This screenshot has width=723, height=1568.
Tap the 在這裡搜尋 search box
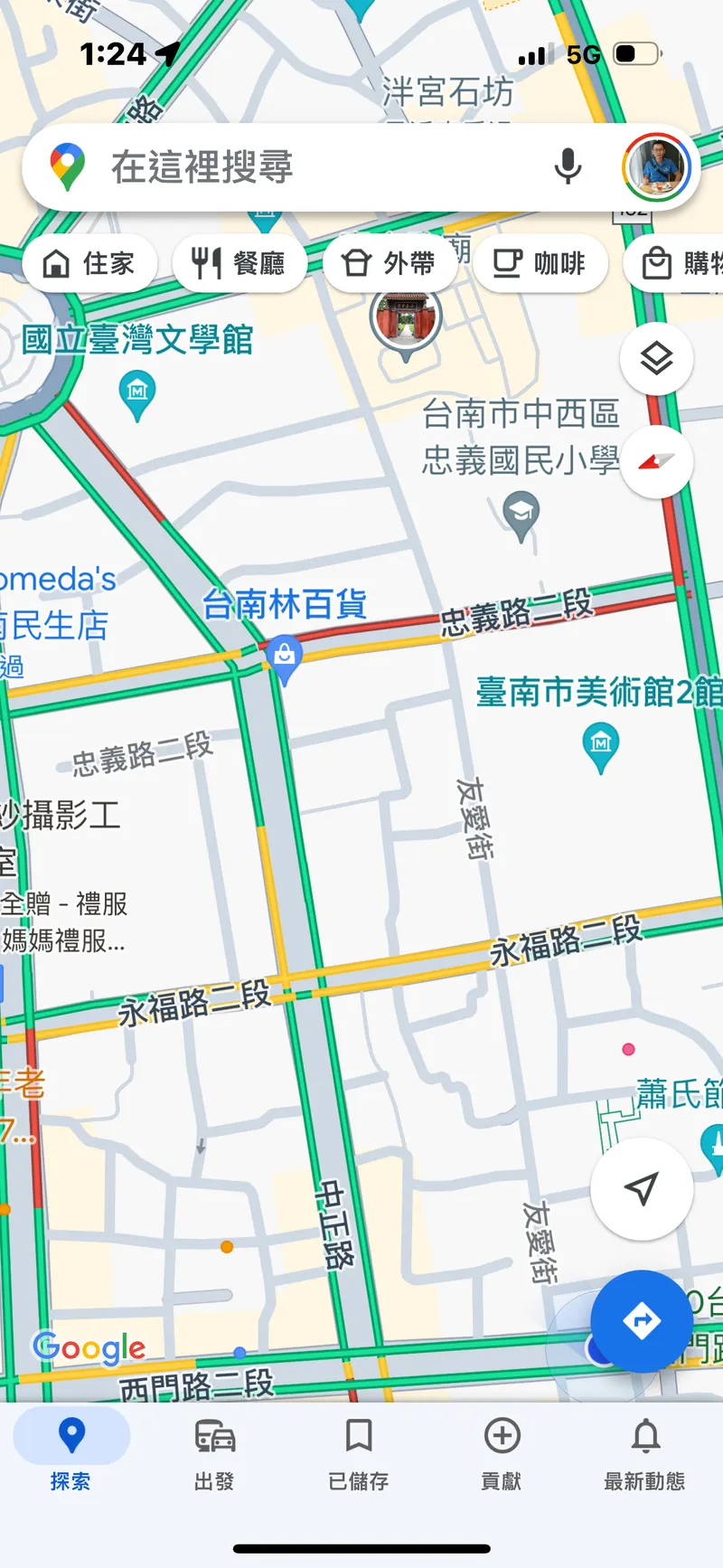[x=298, y=167]
